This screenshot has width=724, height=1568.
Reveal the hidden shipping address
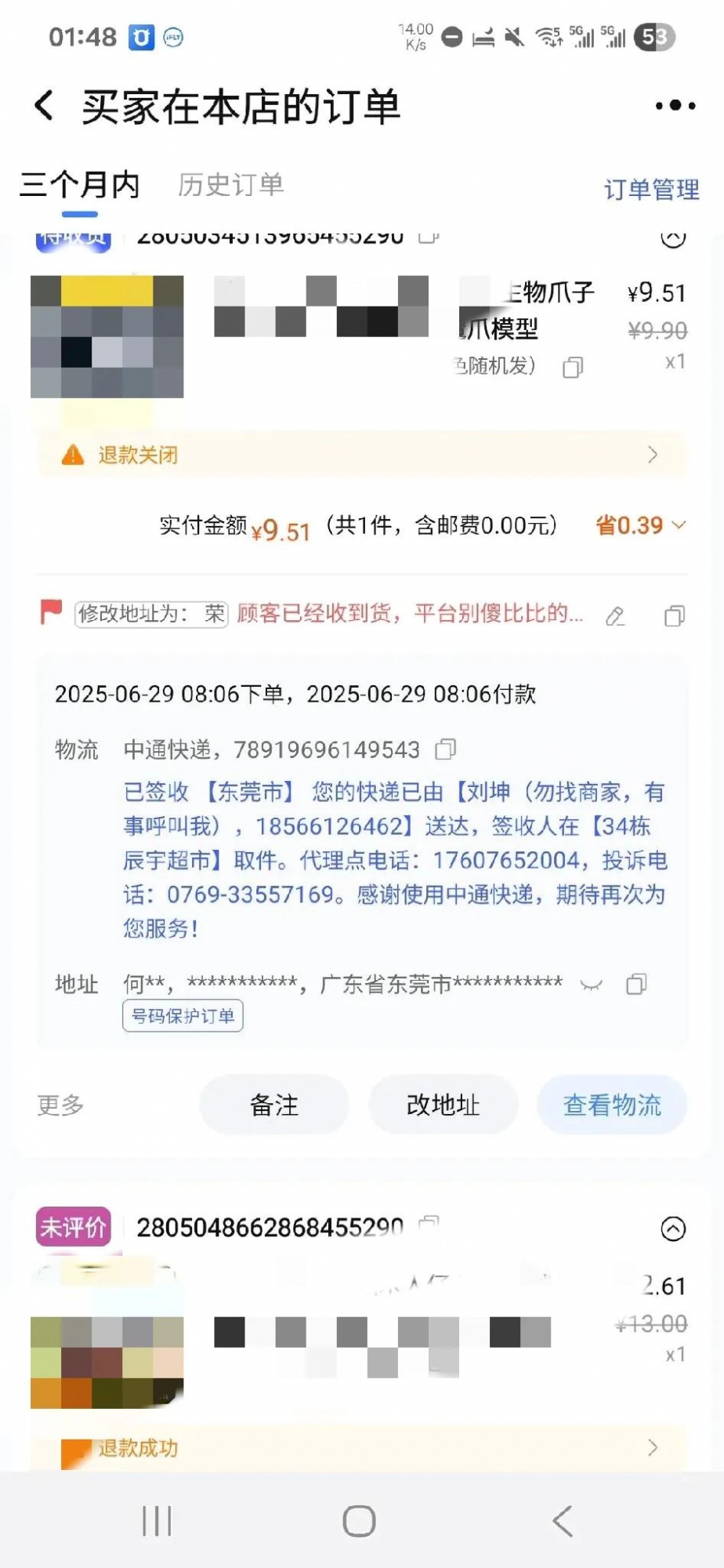[x=591, y=985]
